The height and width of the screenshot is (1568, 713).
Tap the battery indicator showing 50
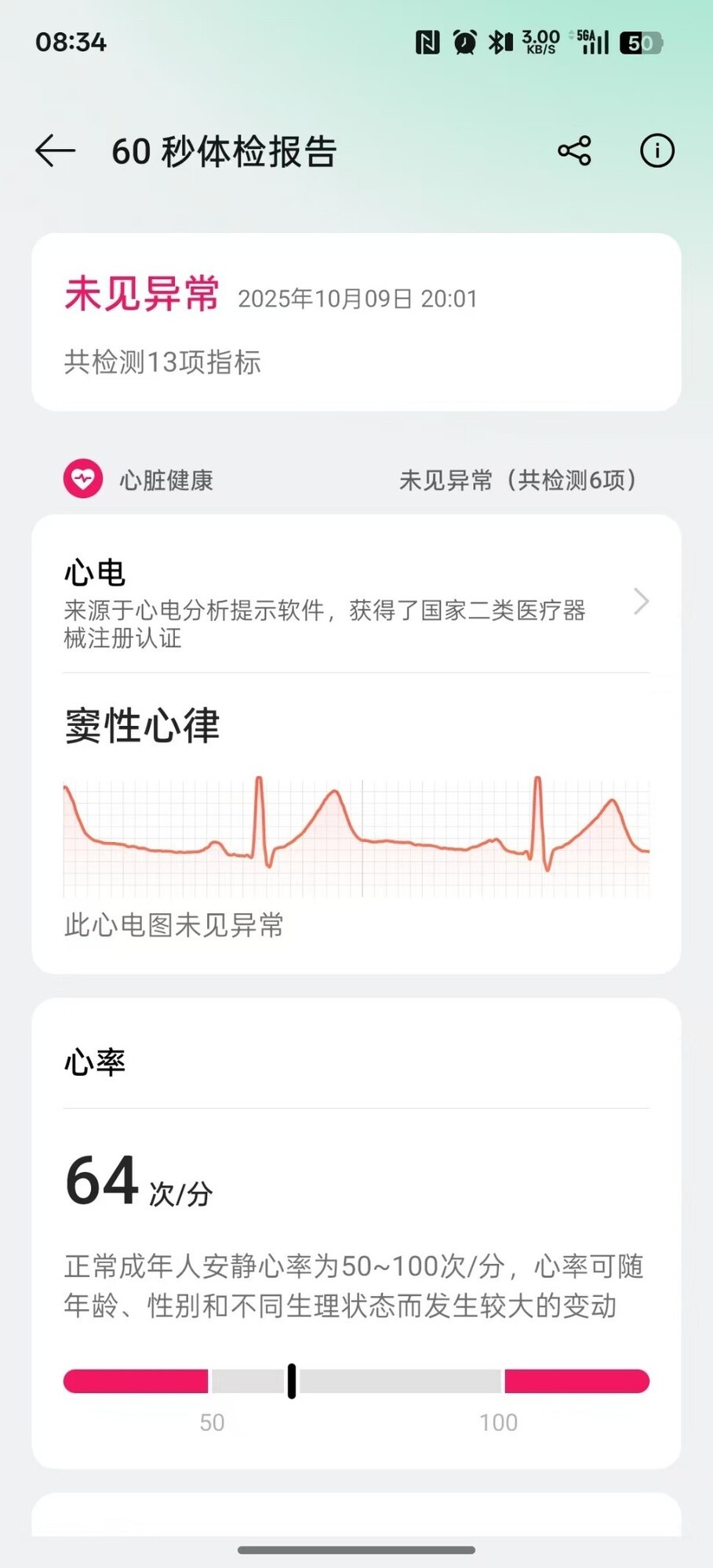click(x=641, y=42)
